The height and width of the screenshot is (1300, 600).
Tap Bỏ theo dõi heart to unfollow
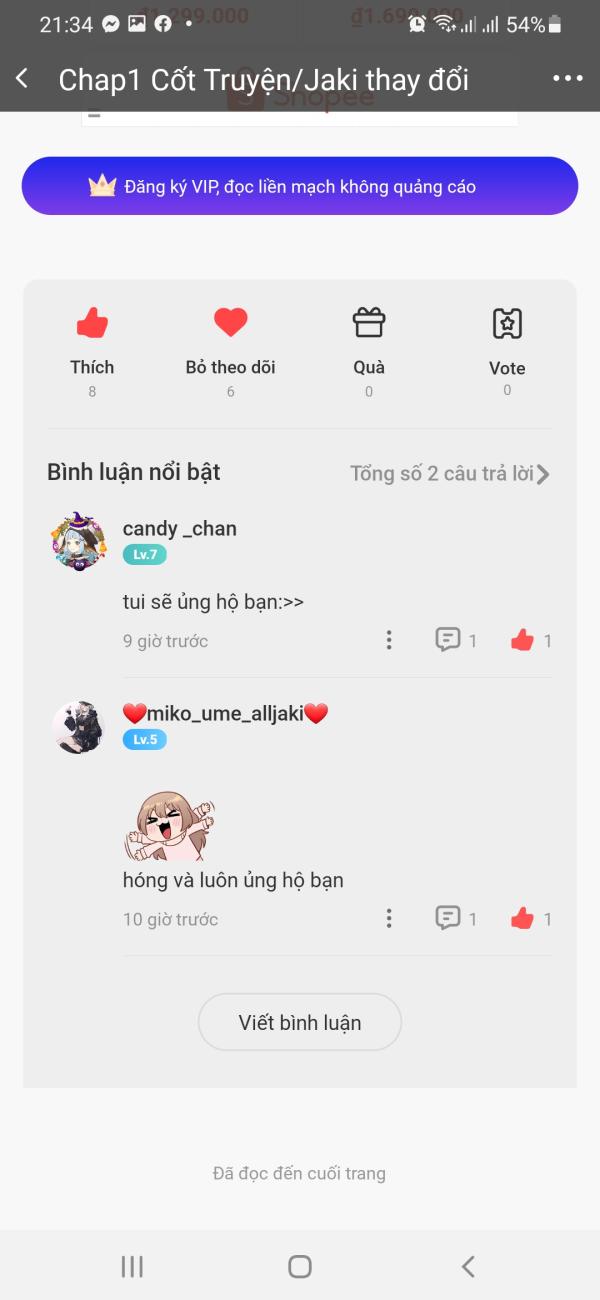tap(230, 324)
